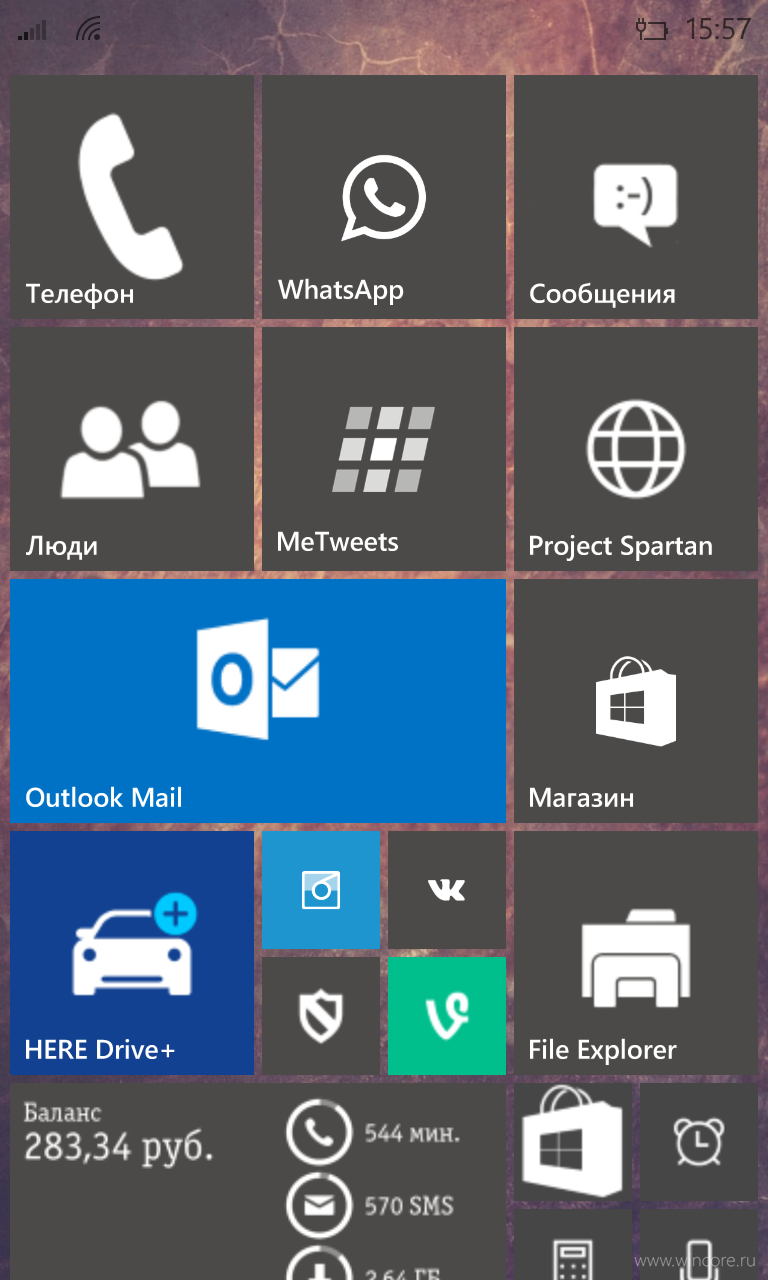Open the alarm clock tile
The image size is (768, 1280).
[x=699, y=1142]
